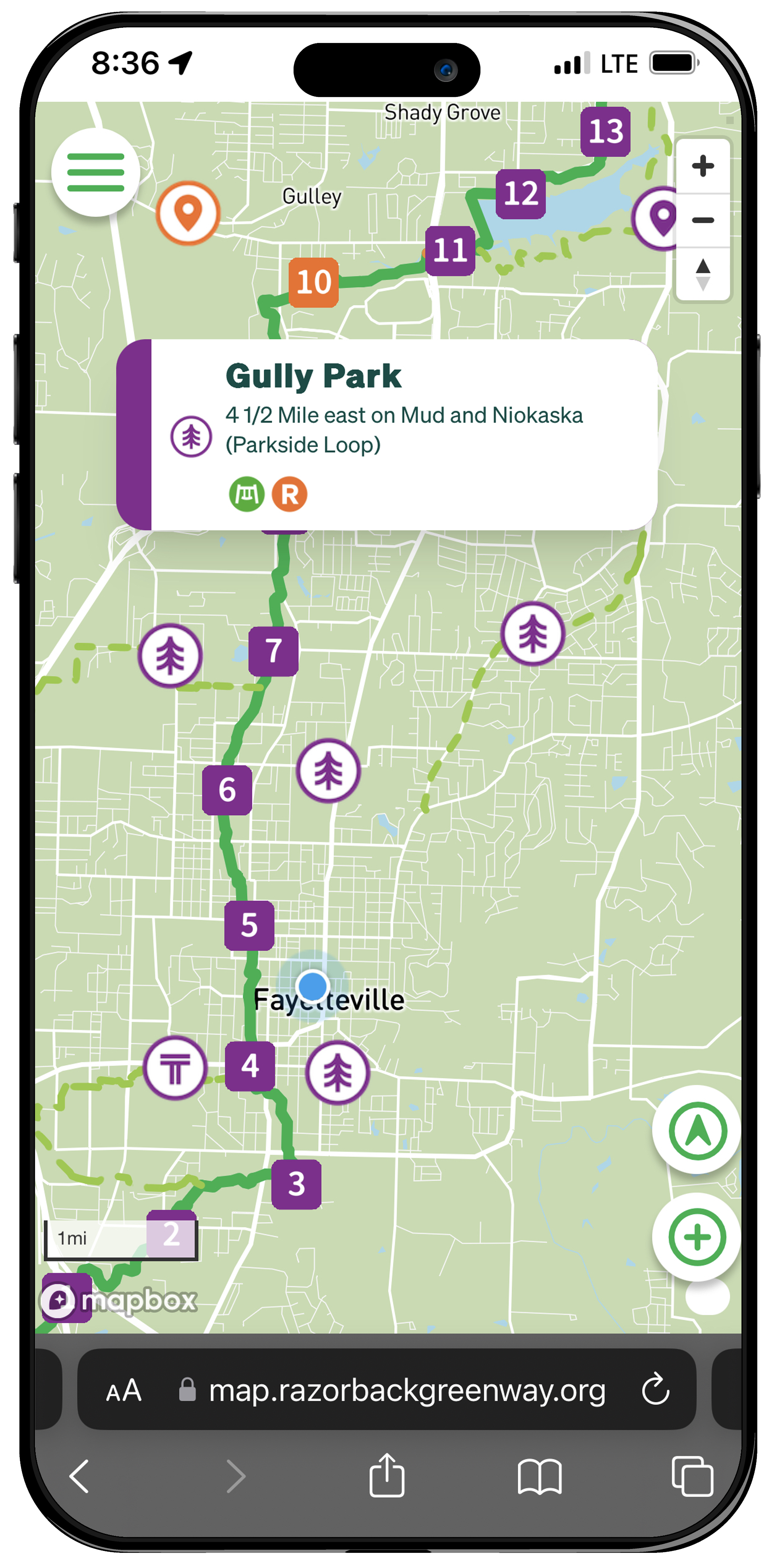The image size is (776, 1568).
Task: Tap the green plus circle button
Action: pyautogui.click(x=697, y=1237)
